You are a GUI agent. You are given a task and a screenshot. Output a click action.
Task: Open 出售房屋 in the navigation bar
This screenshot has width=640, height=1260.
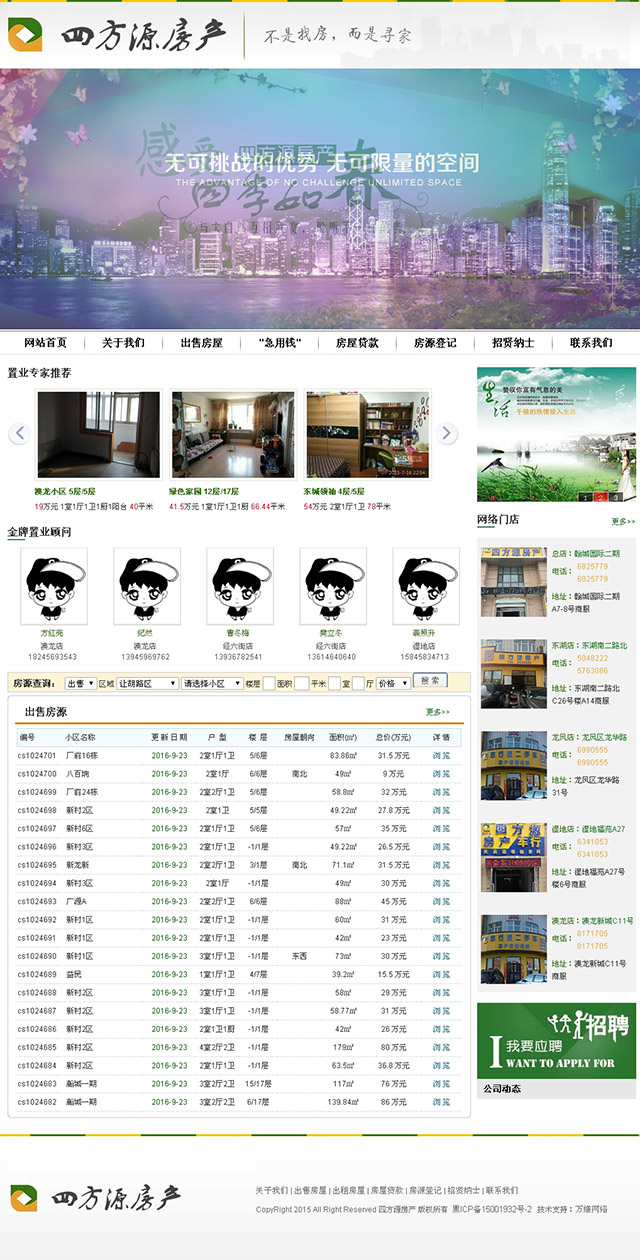(x=201, y=343)
